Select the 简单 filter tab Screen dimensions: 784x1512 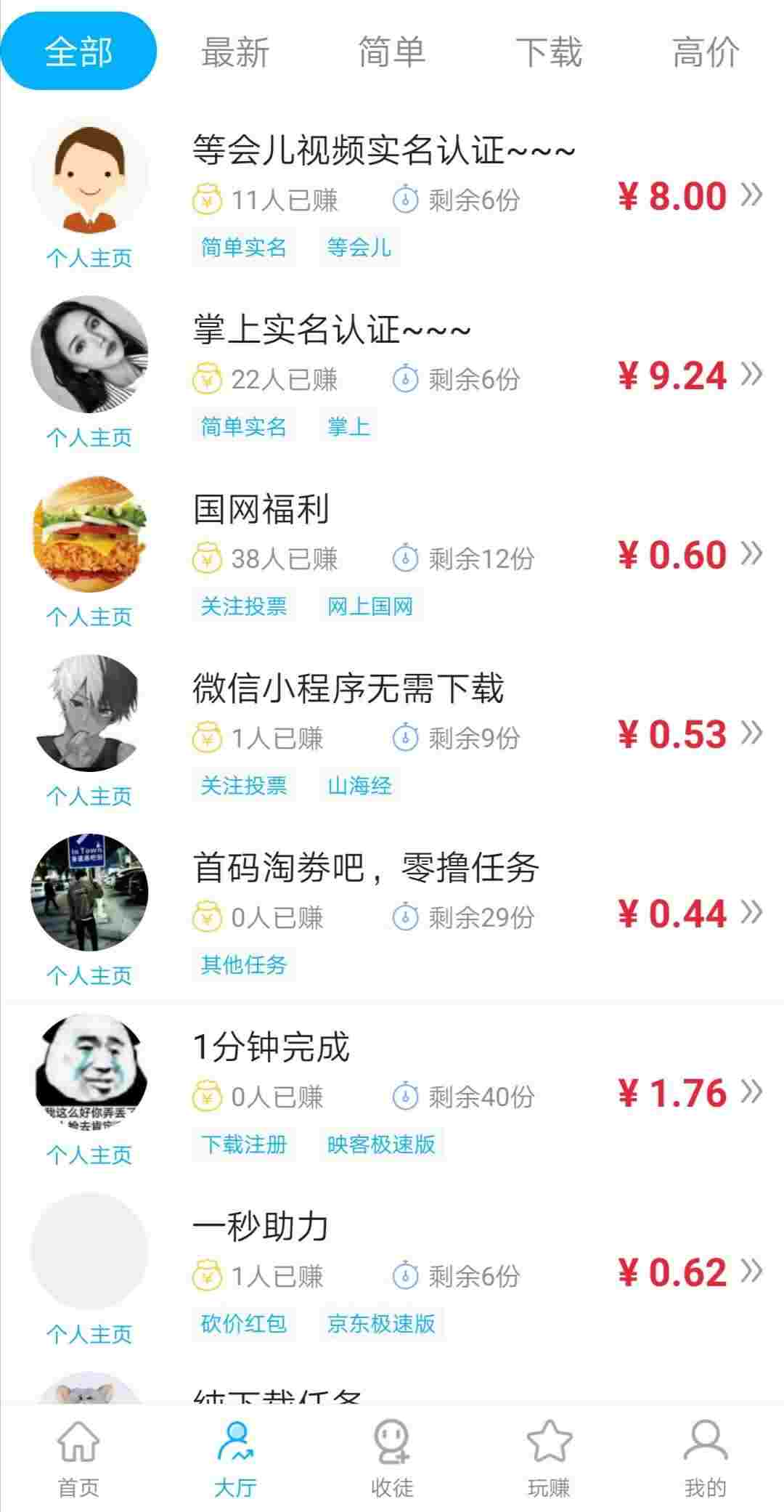tap(392, 52)
